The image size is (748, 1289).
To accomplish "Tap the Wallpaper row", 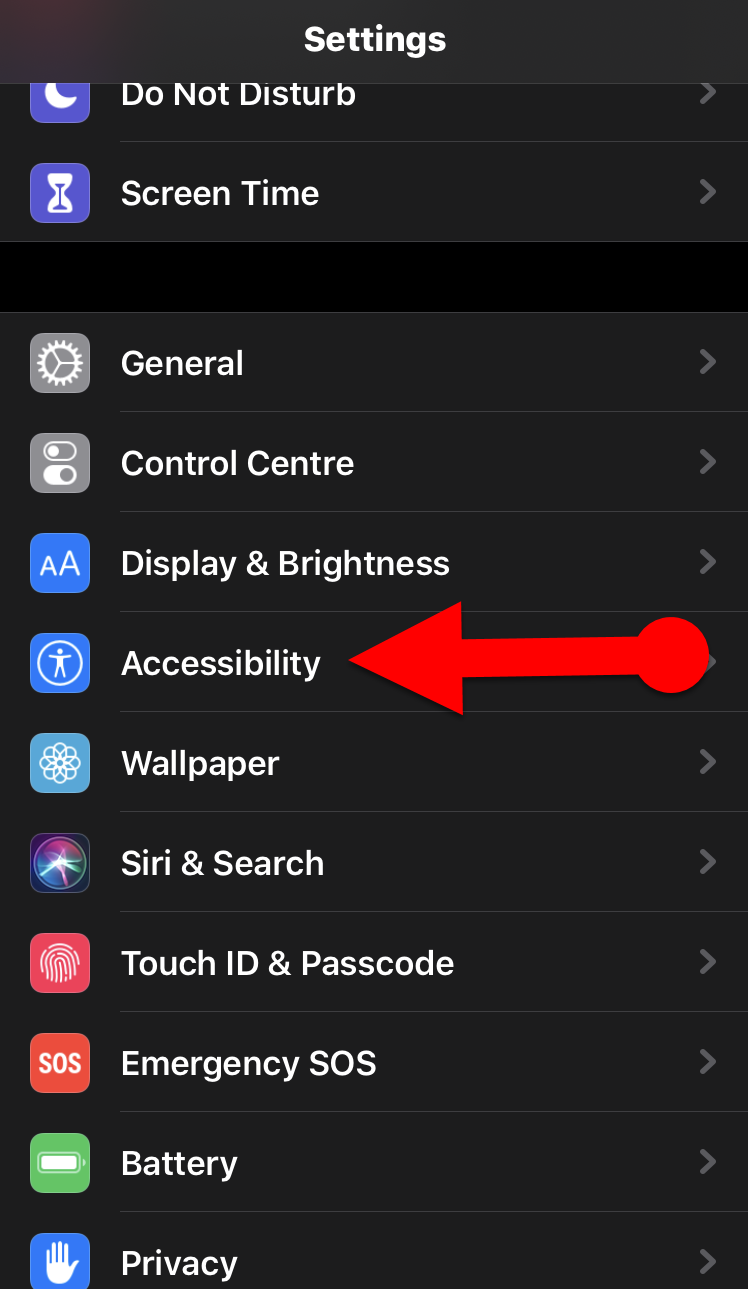I will click(200, 763).
